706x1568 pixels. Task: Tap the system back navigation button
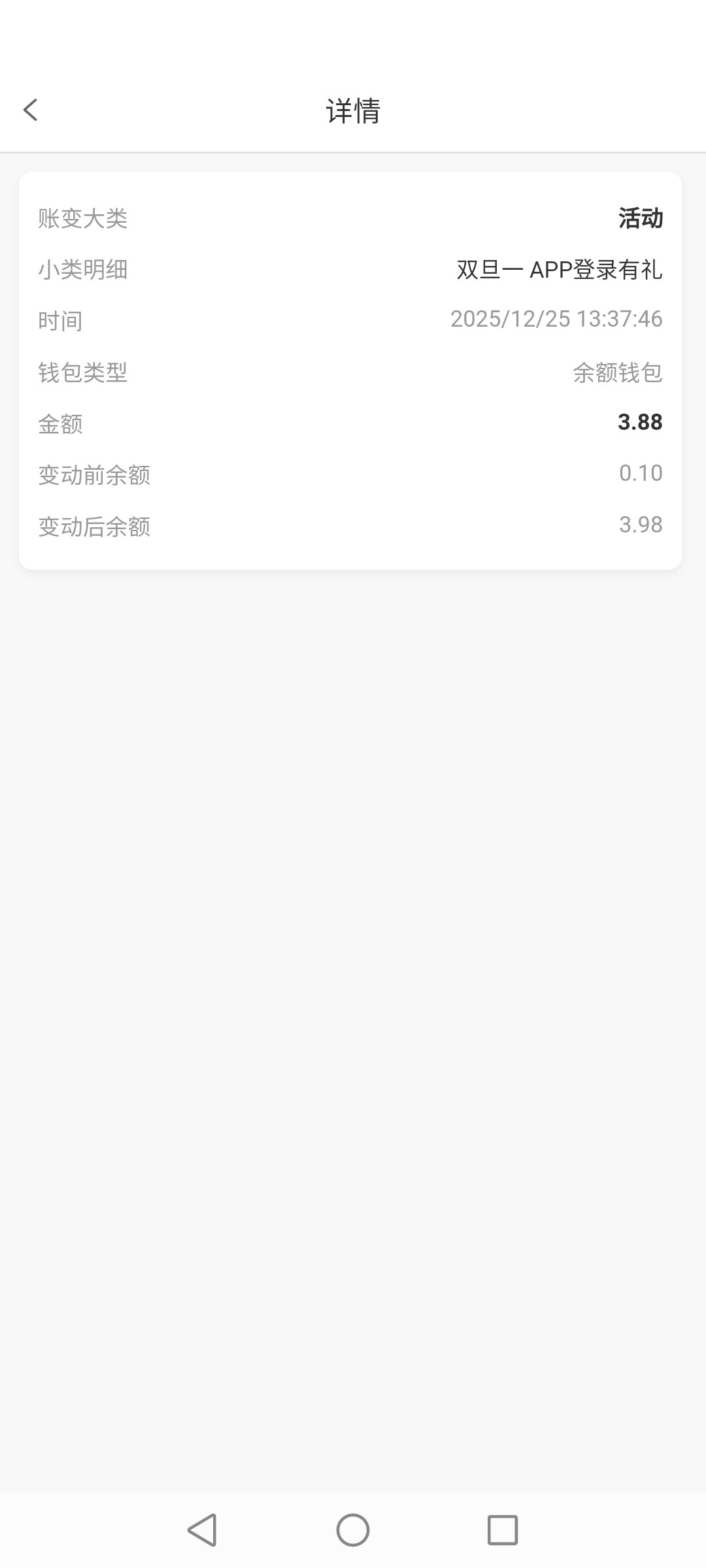click(x=202, y=1529)
